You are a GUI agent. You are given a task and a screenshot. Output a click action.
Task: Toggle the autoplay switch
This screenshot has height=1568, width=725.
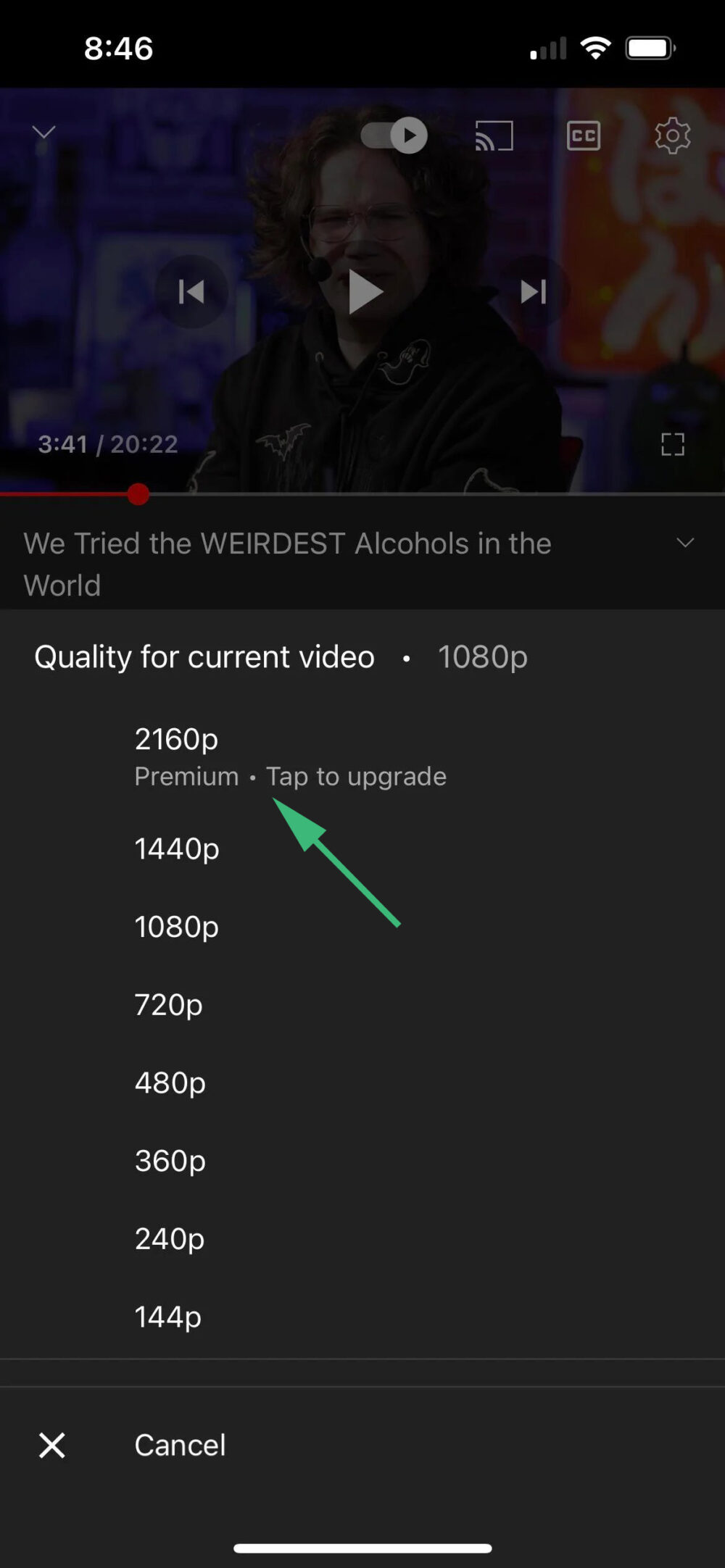click(x=394, y=135)
